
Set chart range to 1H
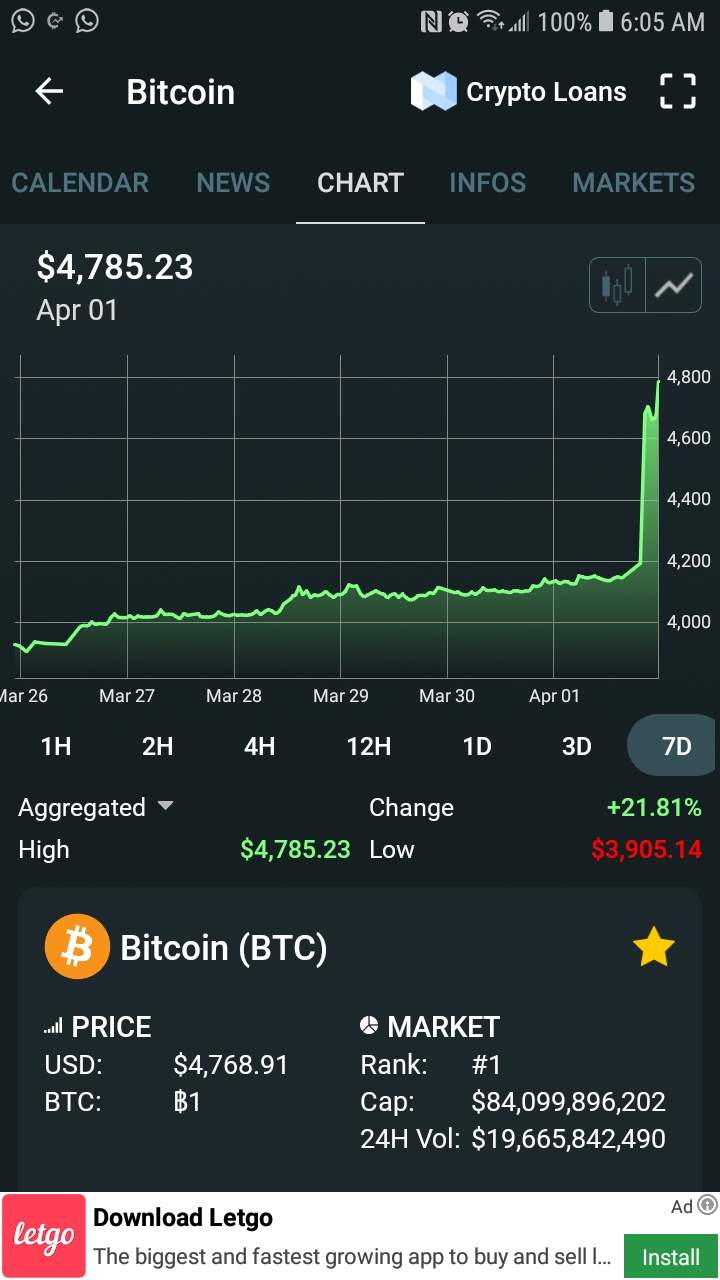point(56,746)
